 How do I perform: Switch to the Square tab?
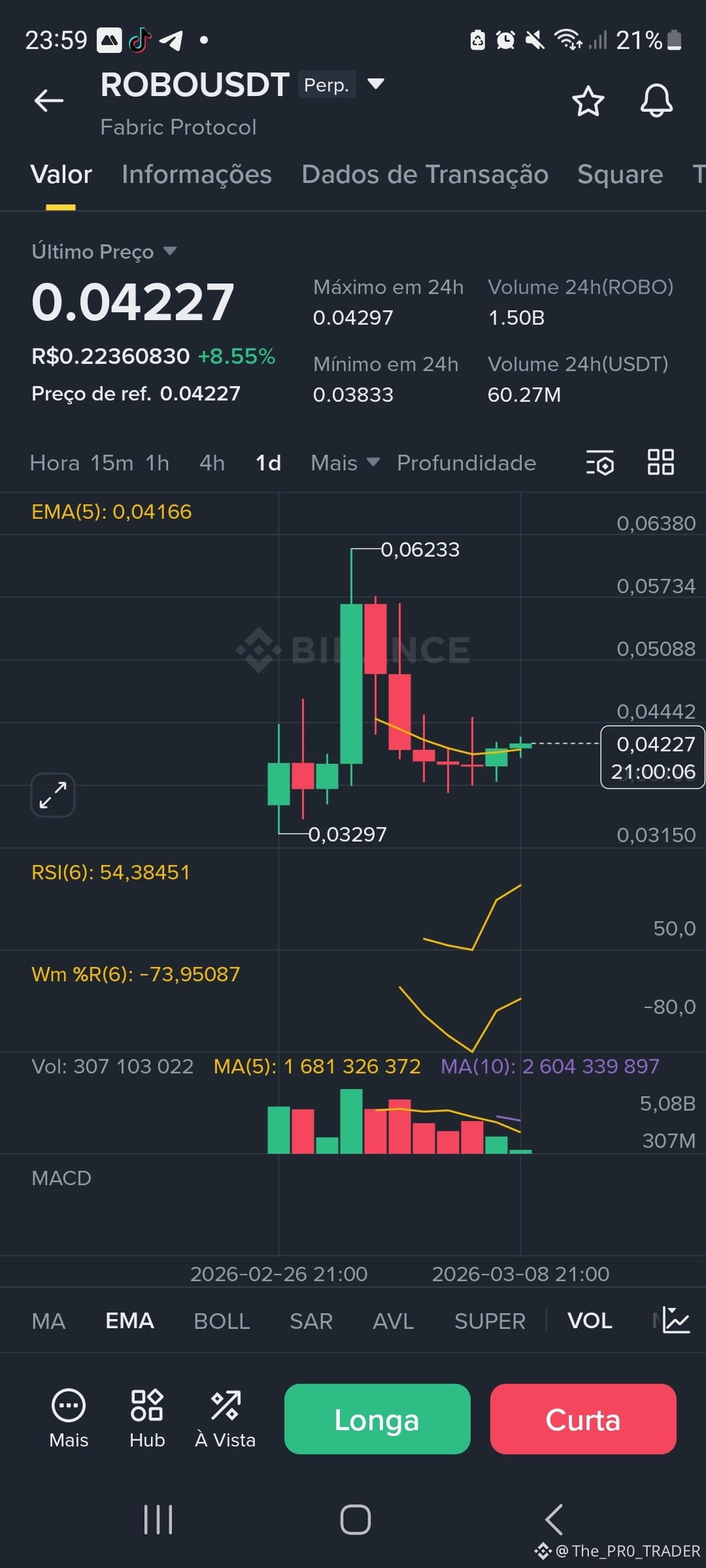pos(620,174)
